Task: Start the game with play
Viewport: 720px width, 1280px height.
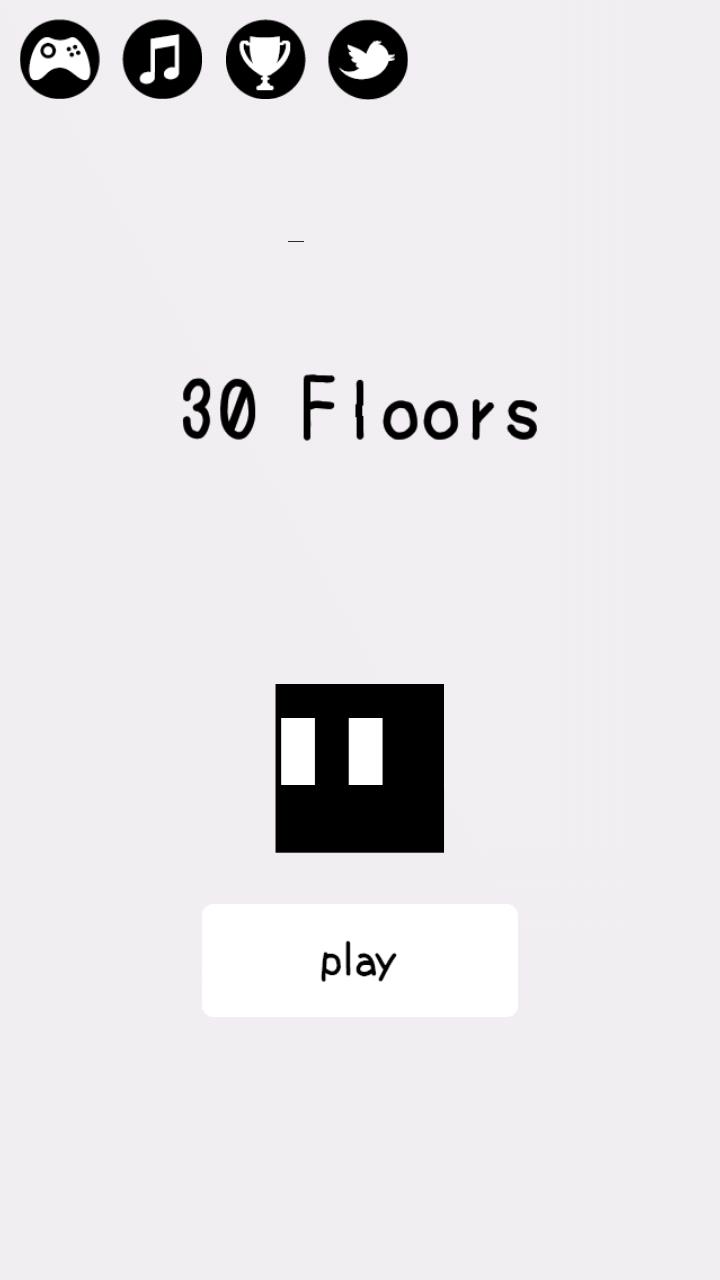Action: pyautogui.click(x=360, y=960)
